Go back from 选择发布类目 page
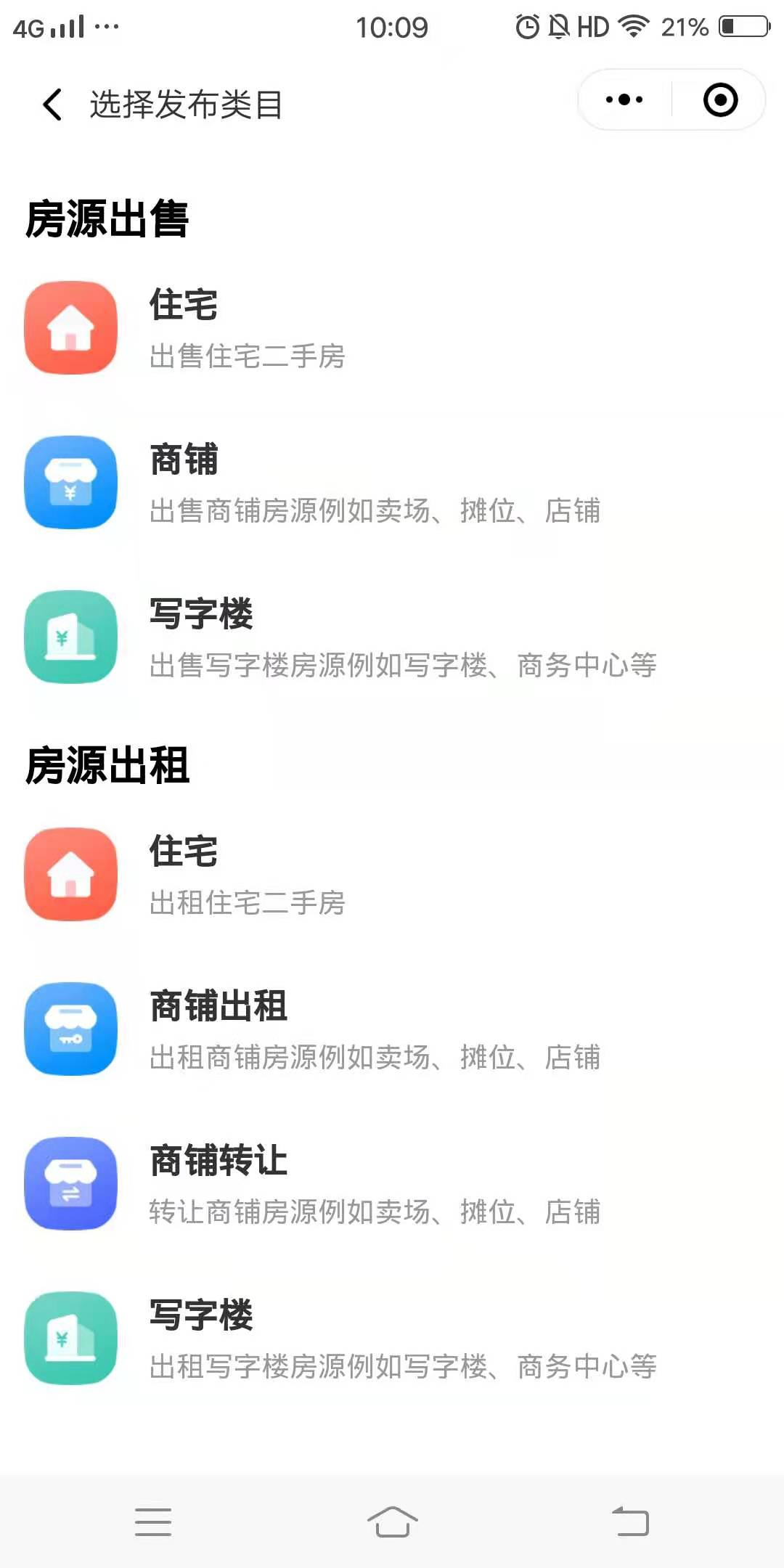The width and height of the screenshot is (784, 1568). coord(52,105)
